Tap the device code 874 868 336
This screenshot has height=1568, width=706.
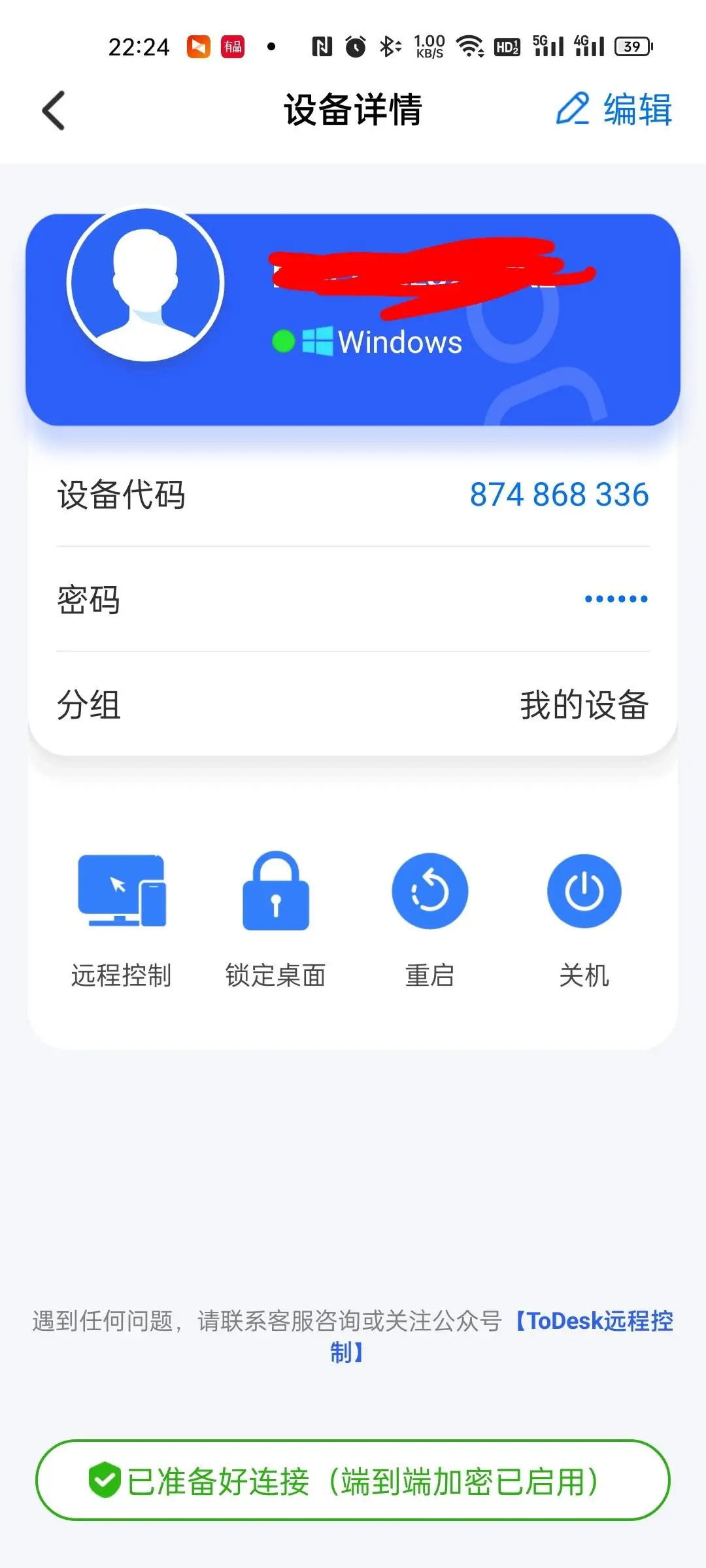click(559, 495)
